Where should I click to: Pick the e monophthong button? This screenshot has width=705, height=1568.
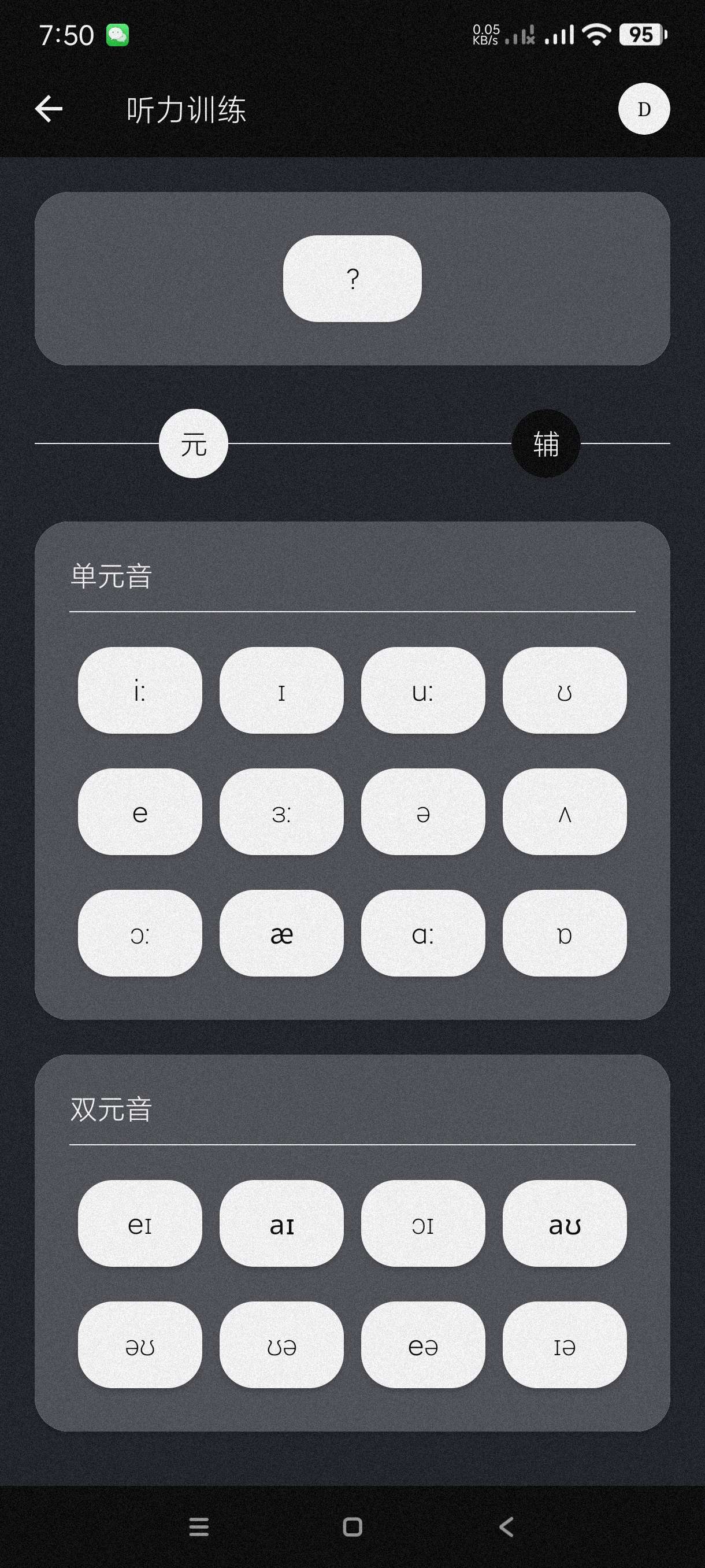click(140, 812)
